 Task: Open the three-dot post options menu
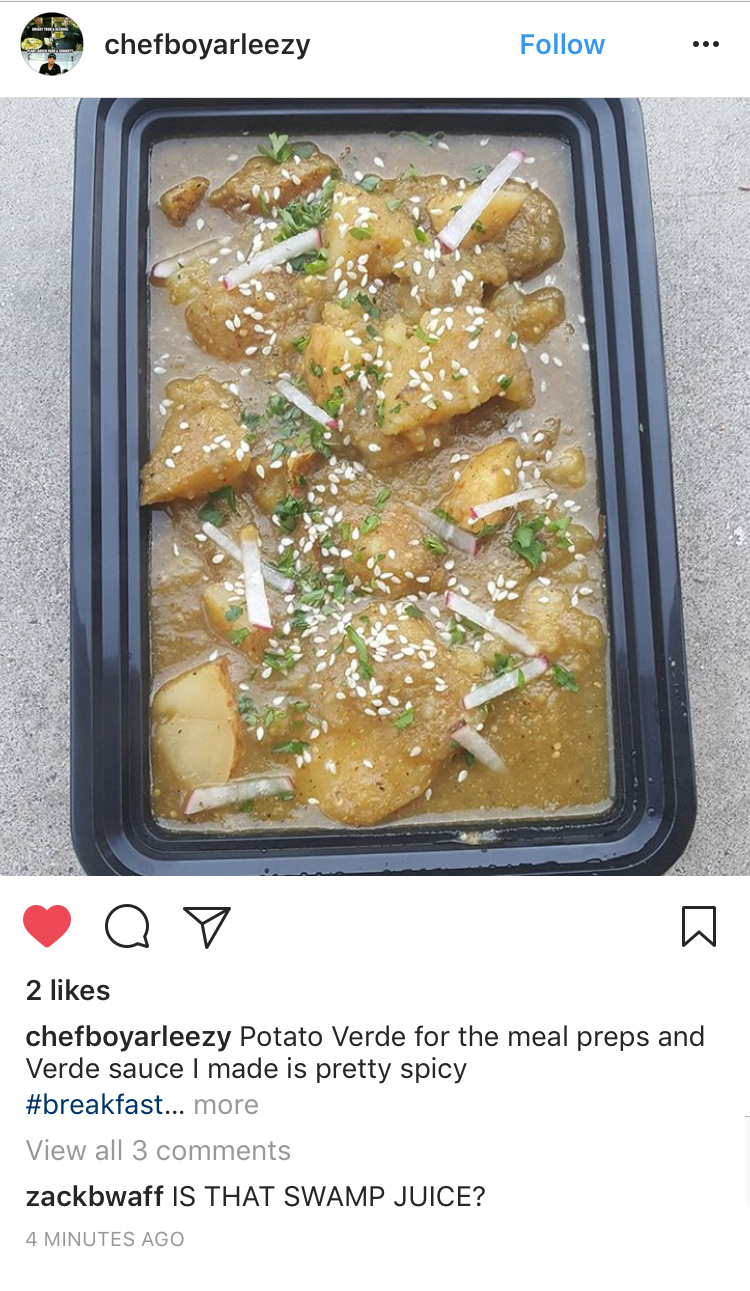pyautogui.click(x=705, y=45)
